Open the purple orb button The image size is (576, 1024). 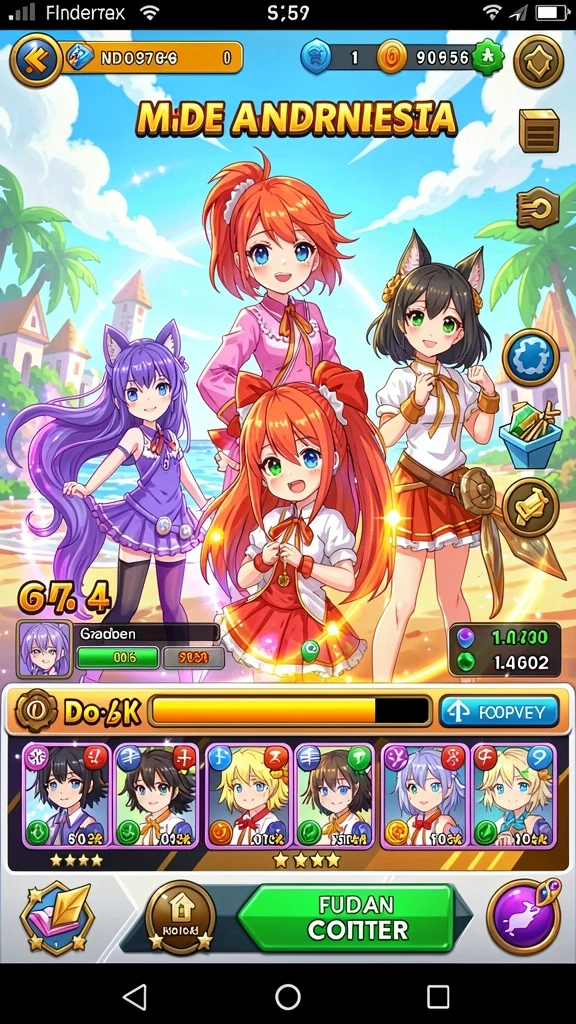coord(523,916)
